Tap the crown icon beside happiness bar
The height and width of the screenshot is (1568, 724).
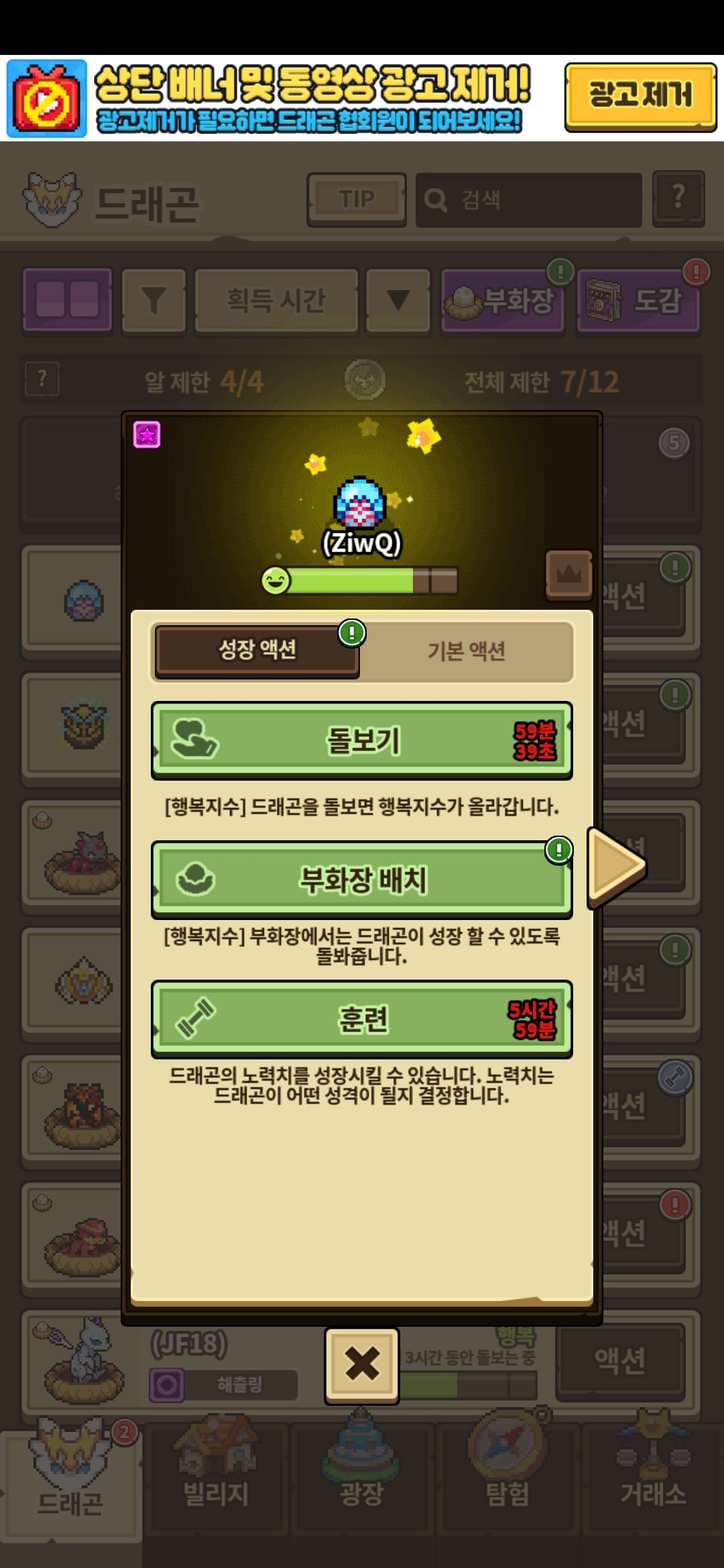coord(569,575)
